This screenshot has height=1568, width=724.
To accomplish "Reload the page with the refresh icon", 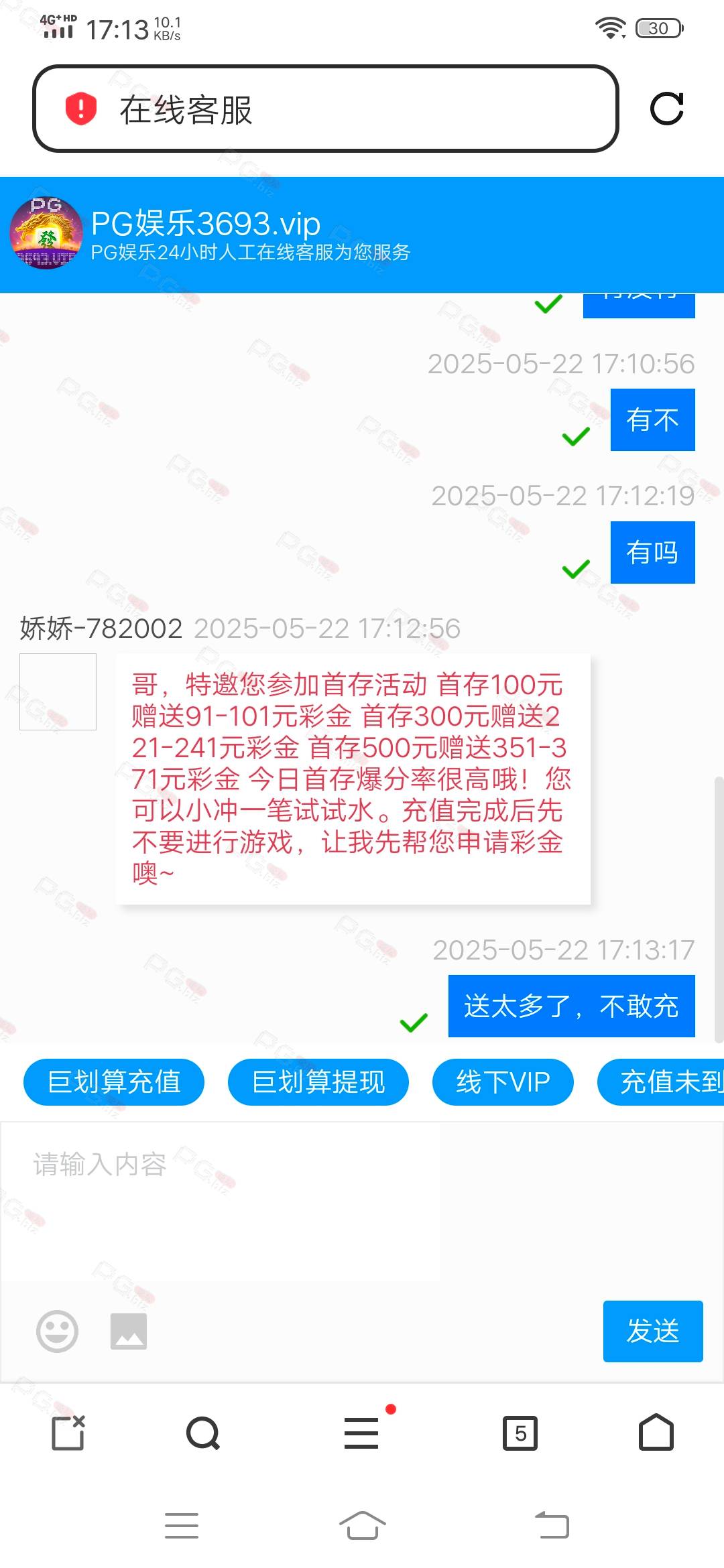I will click(x=666, y=109).
